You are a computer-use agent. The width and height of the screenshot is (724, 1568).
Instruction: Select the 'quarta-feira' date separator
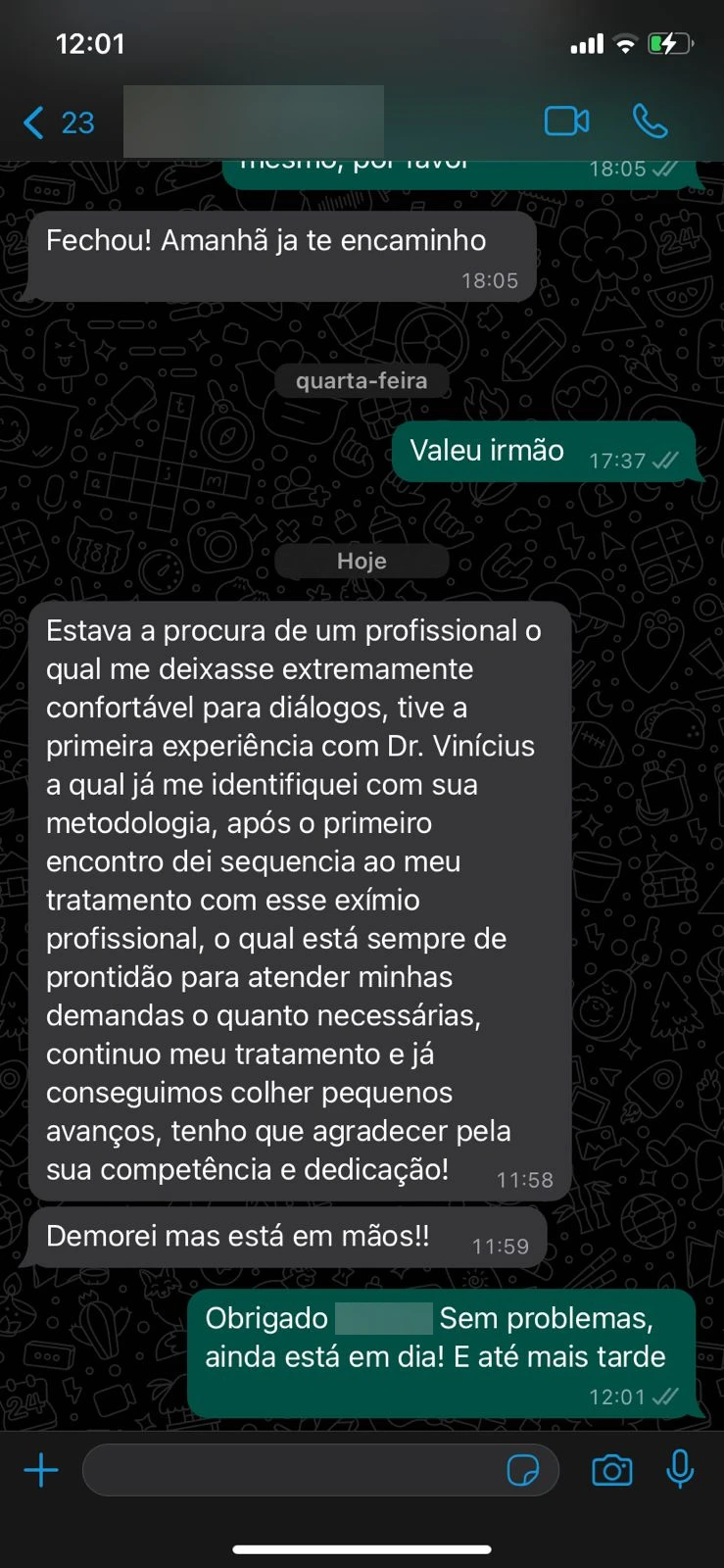click(362, 381)
